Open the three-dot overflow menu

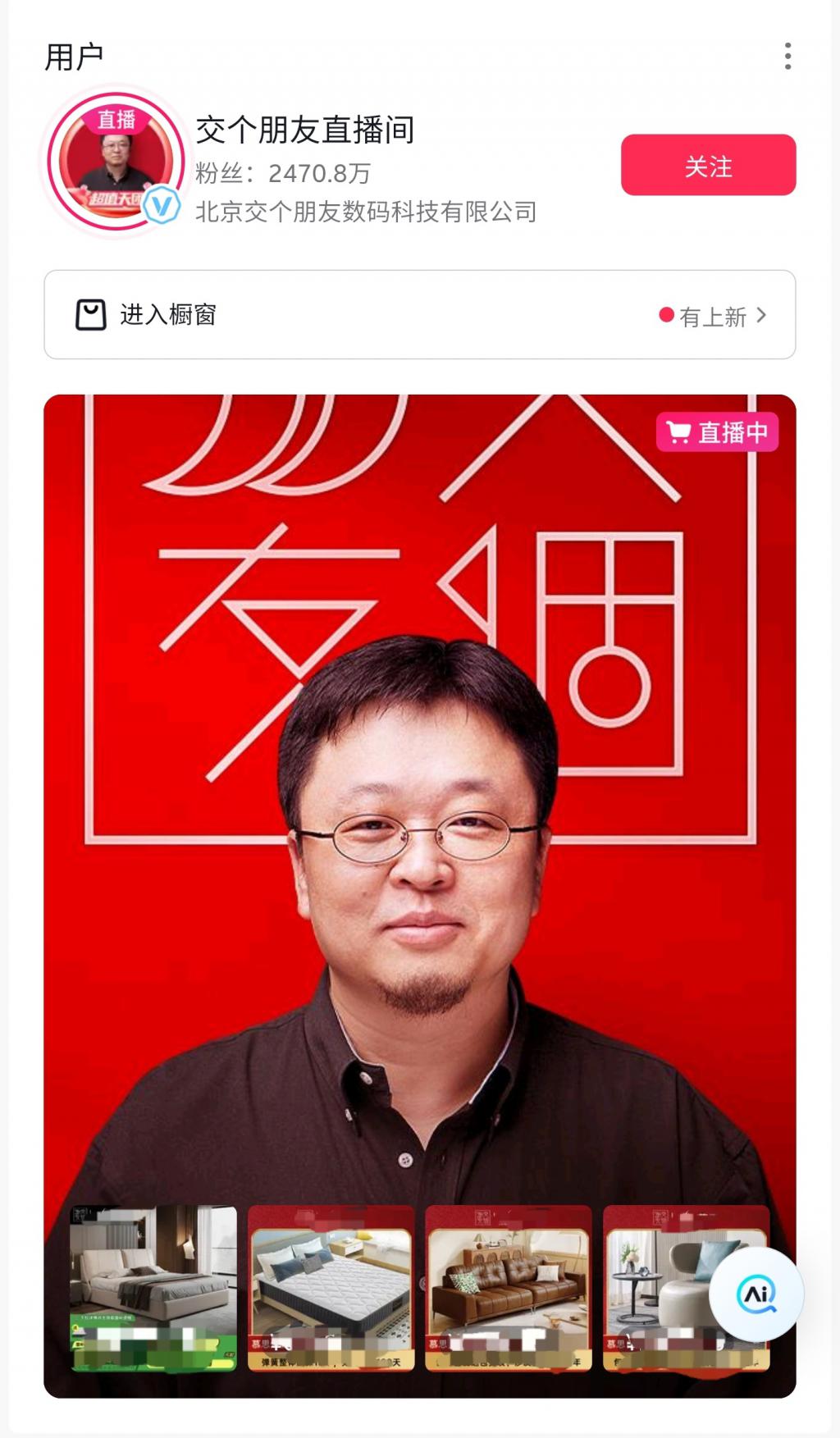787,56
